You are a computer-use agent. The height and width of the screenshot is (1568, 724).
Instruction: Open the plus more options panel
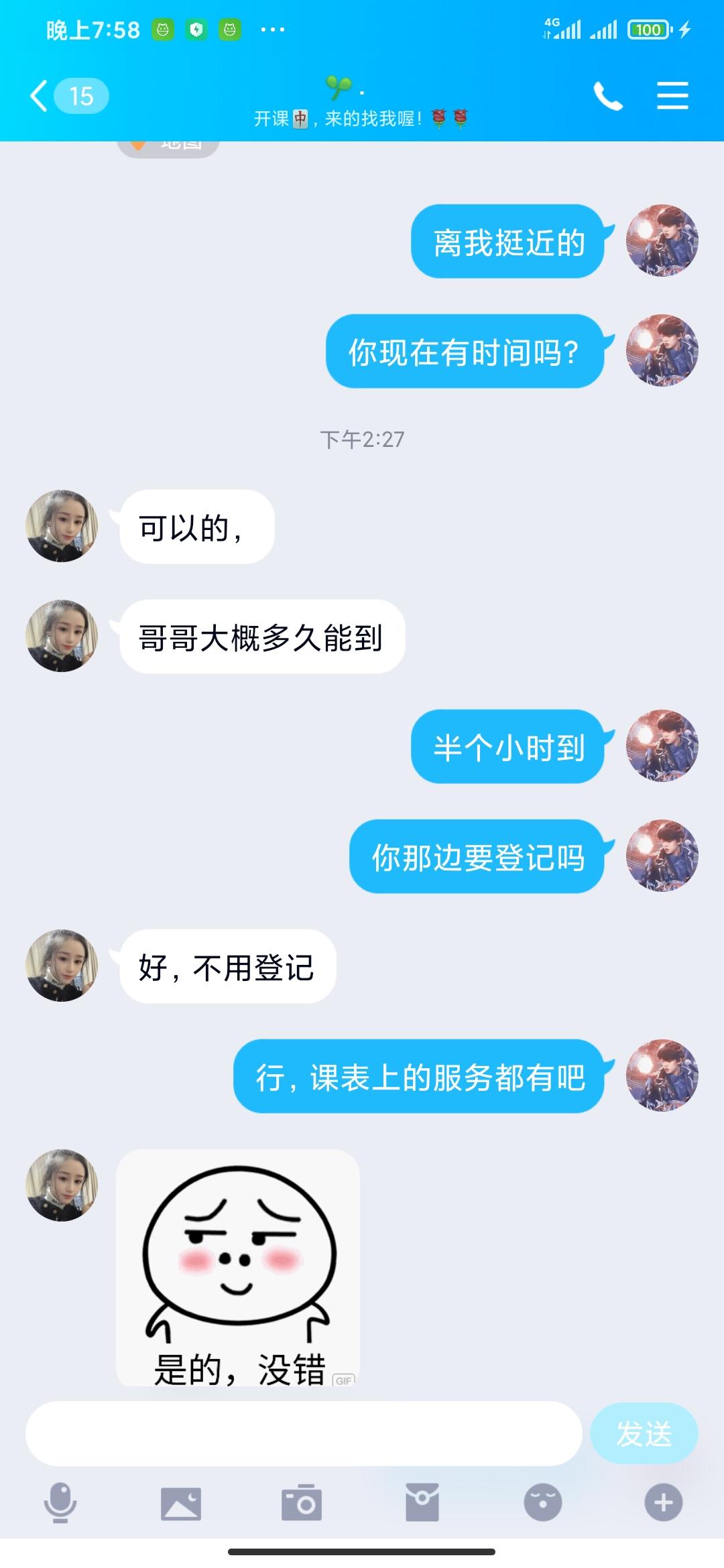click(x=664, y=1502)
